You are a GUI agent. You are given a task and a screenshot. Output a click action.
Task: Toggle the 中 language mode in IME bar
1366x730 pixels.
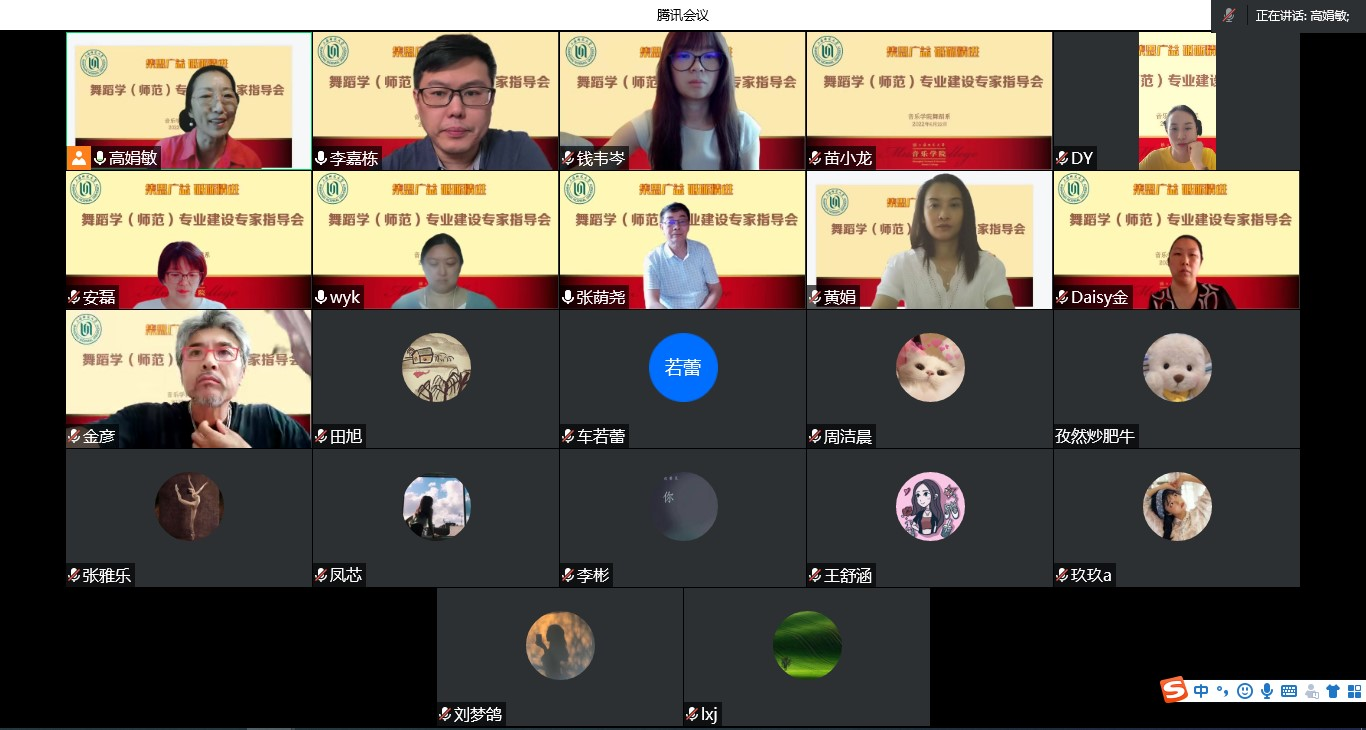point(1201,691)
